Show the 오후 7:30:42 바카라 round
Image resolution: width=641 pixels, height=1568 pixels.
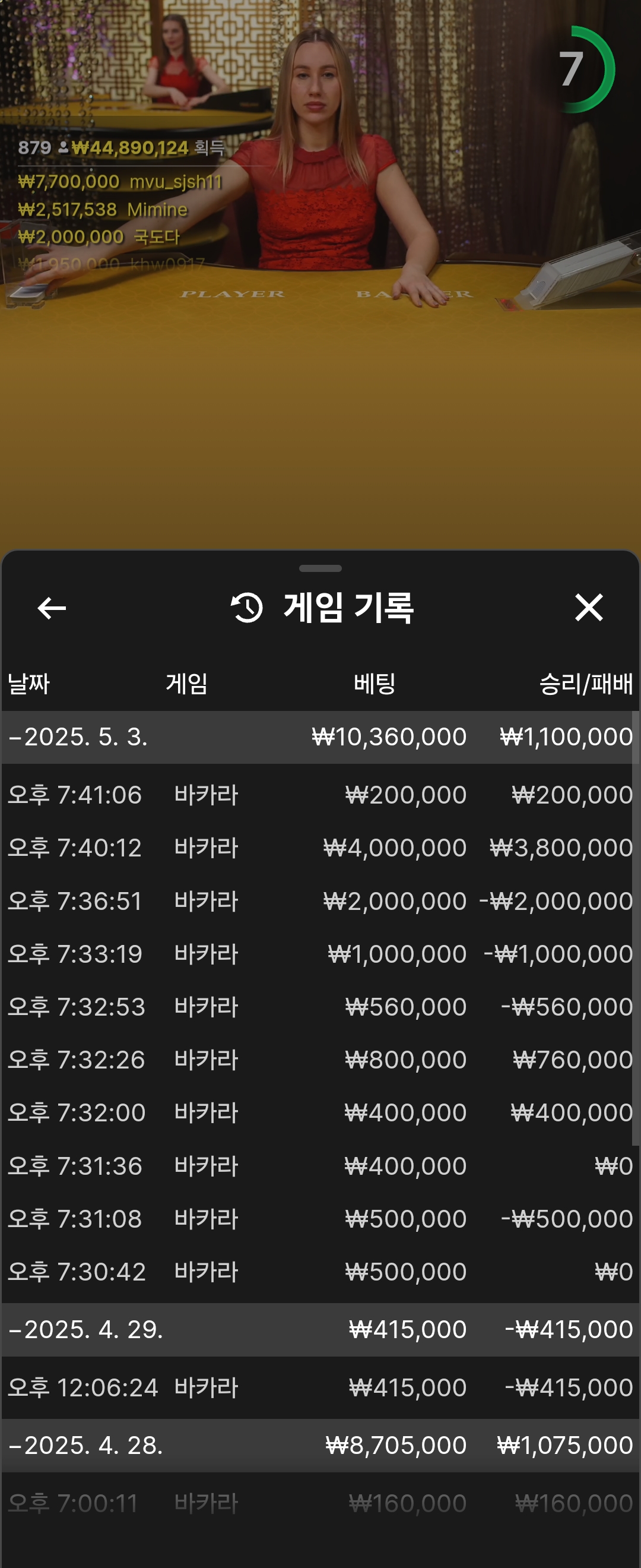tap(320, 1272)
